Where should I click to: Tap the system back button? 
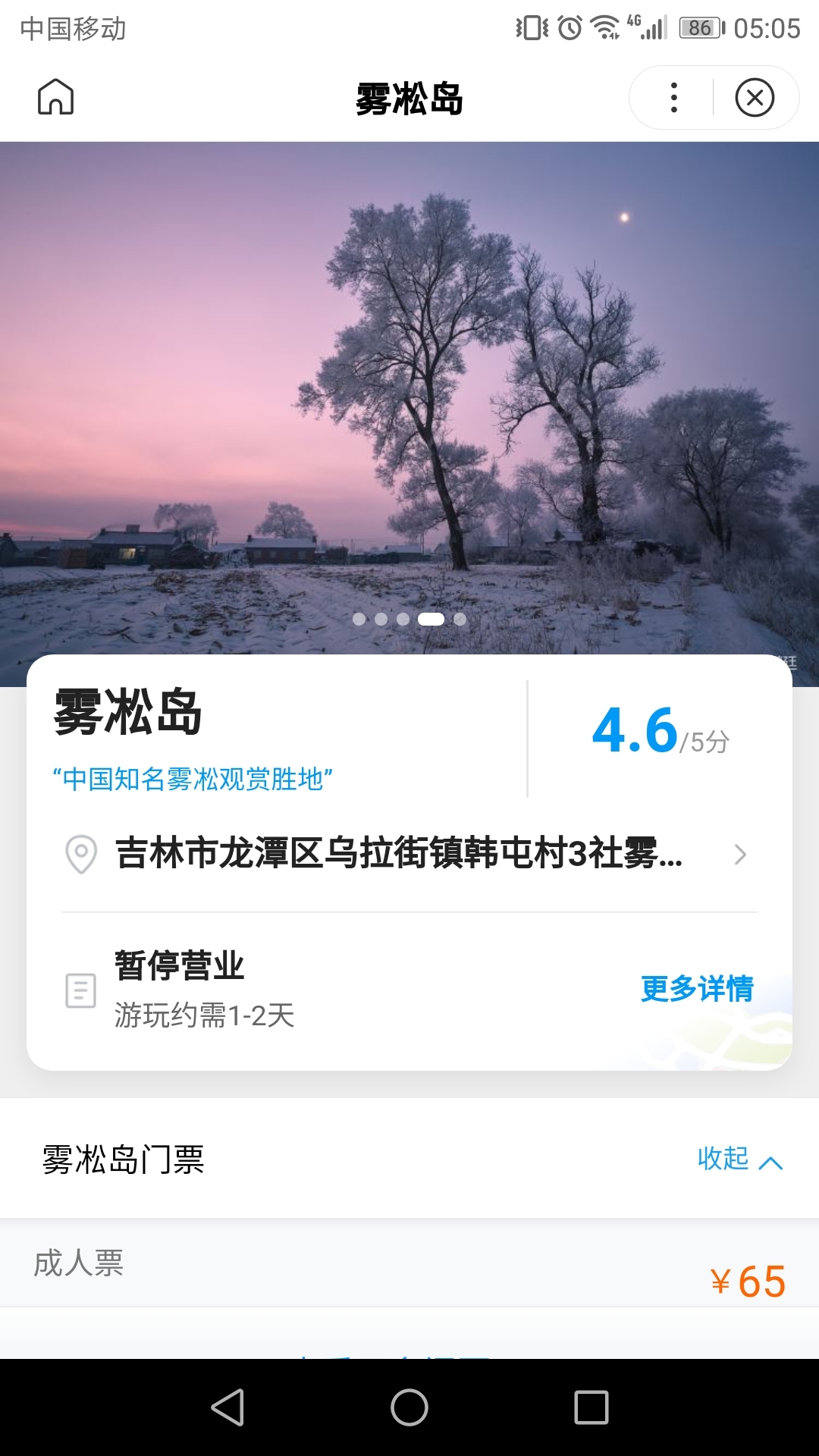coord(227,1407)
